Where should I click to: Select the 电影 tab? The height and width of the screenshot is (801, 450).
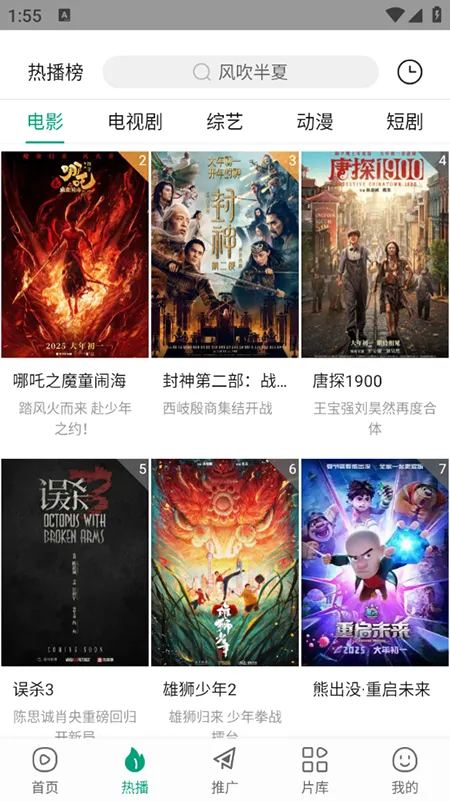point(45,122)
